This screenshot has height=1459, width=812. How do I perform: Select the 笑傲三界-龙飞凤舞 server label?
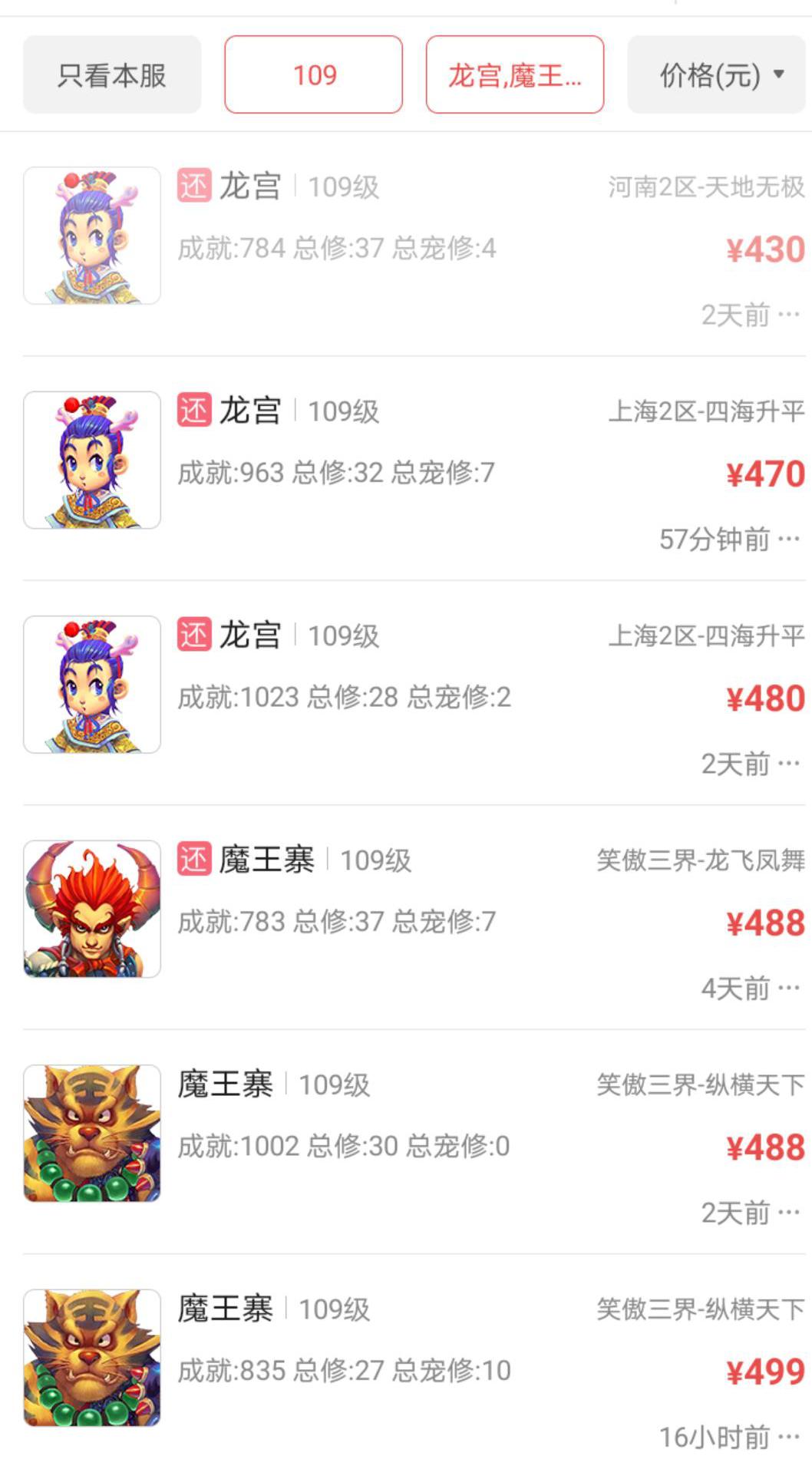click(x=698, y=861)
